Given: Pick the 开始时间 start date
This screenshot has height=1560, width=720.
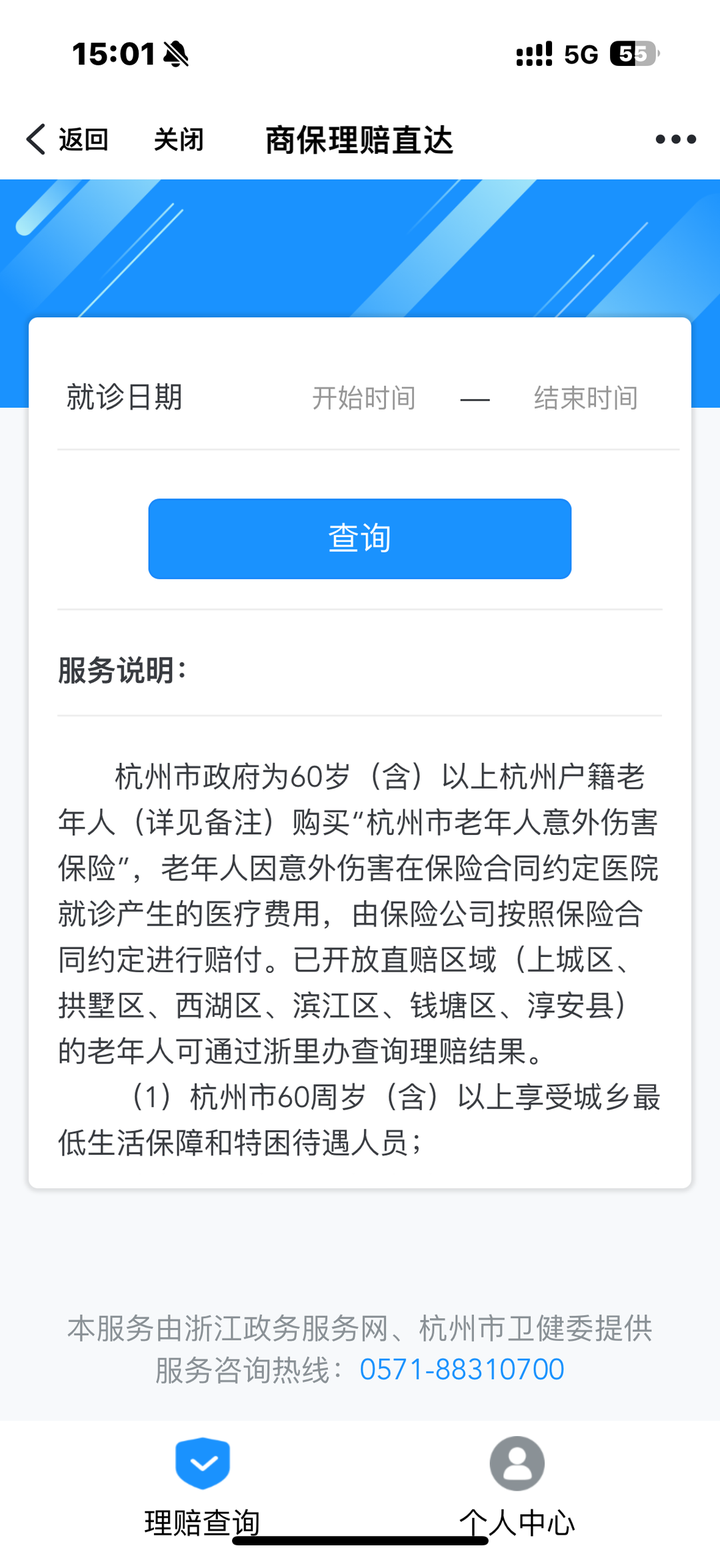Looking at the screenshot, I should pyautogui.click(x=363, y=398).
